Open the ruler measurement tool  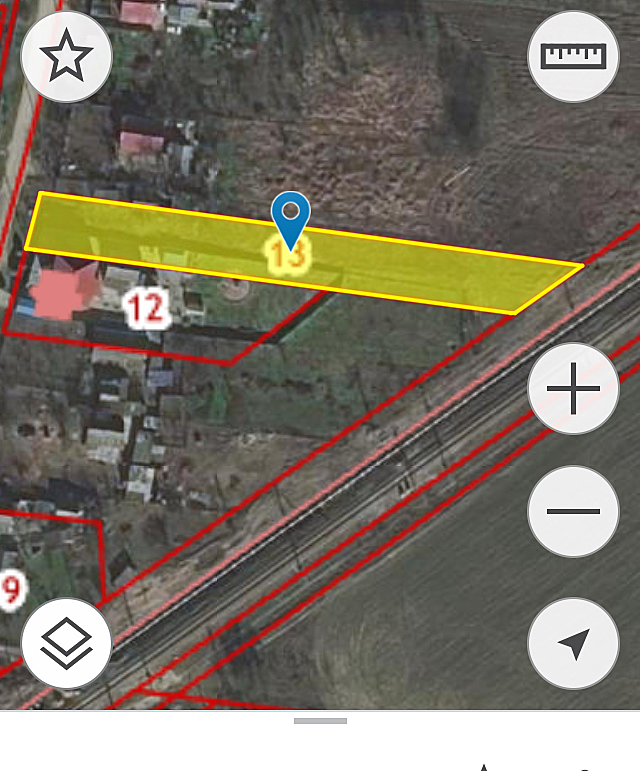(x=573, y=57)
